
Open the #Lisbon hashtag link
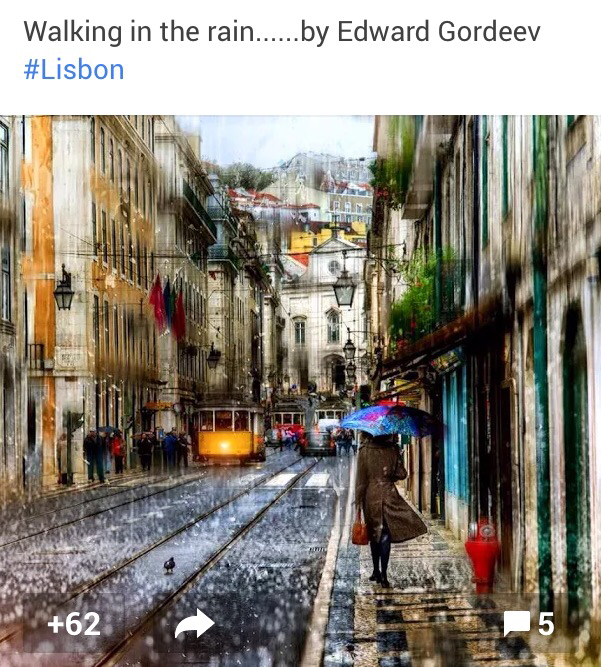(74, 70)
